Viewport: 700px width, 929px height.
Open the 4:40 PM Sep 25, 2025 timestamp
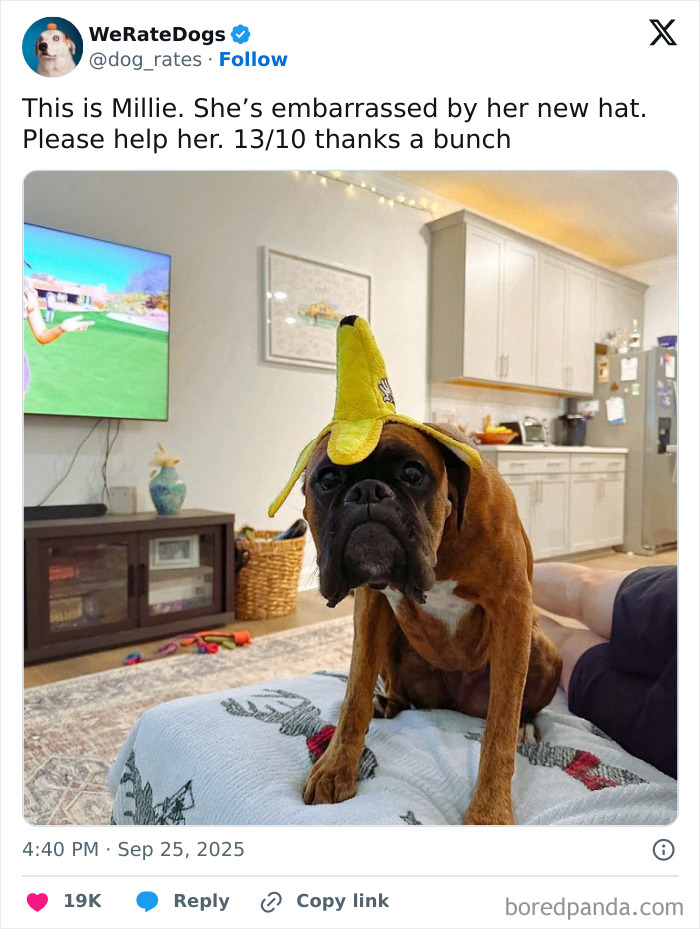(x=133, y=850)
